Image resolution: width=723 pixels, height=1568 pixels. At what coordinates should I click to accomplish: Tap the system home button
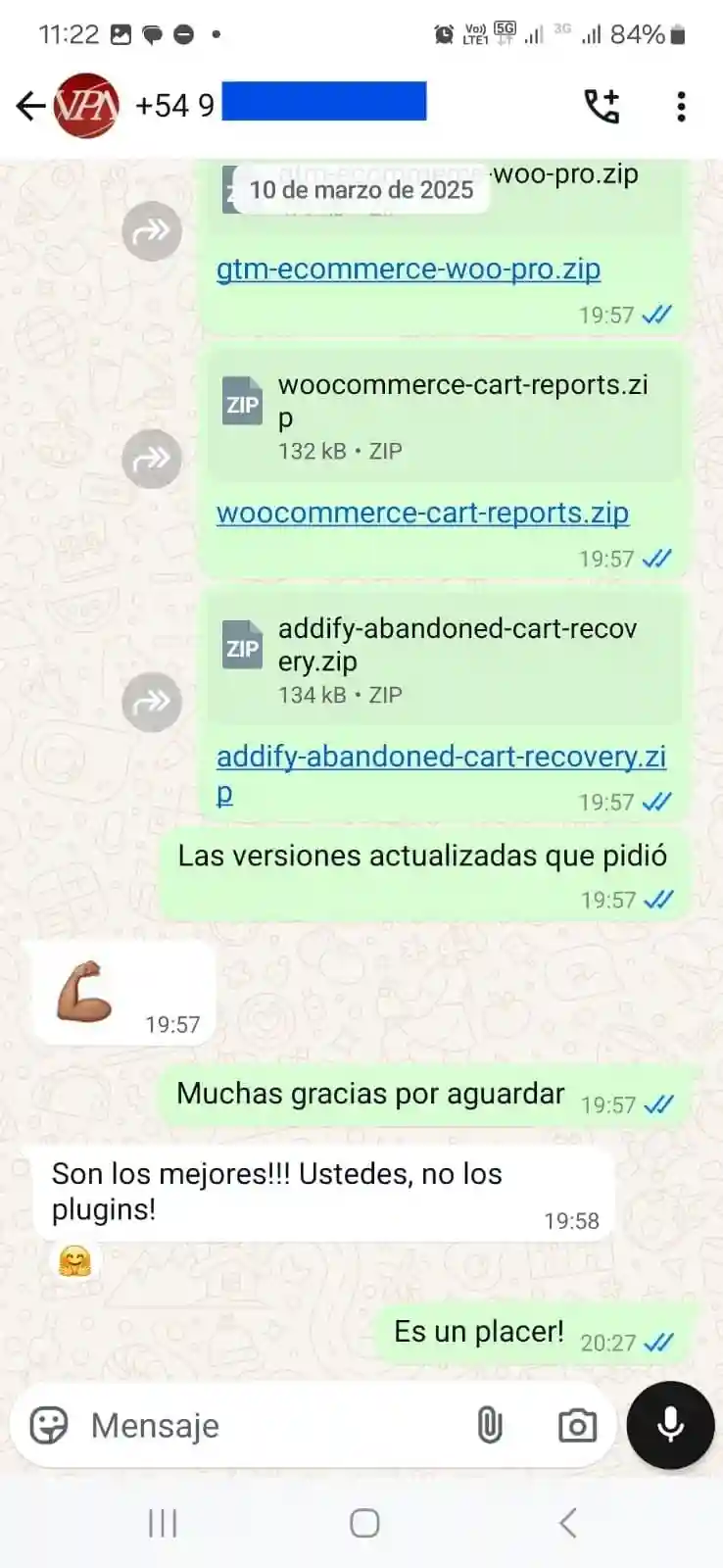pyautogui.click(x=364, y=1523)
